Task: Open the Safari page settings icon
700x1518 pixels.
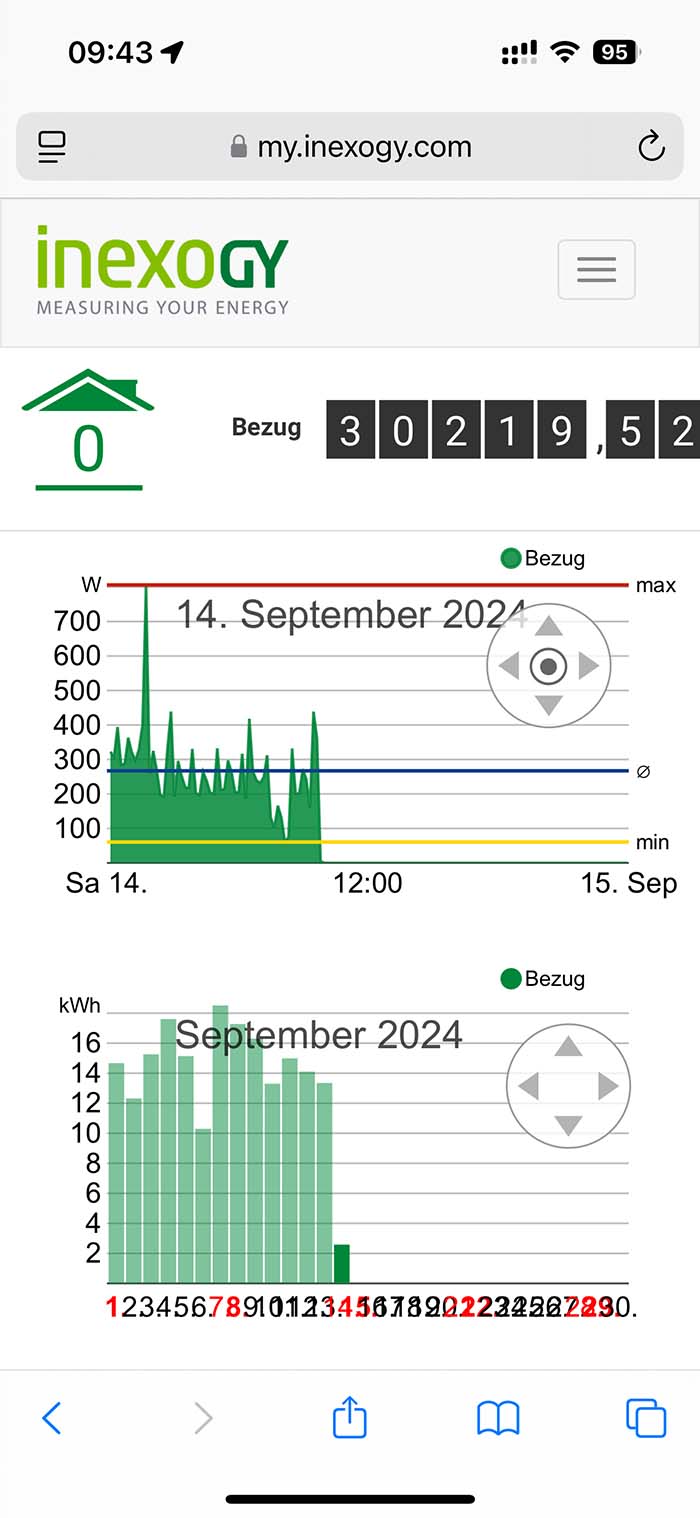Action: click(x=52, y=147)
